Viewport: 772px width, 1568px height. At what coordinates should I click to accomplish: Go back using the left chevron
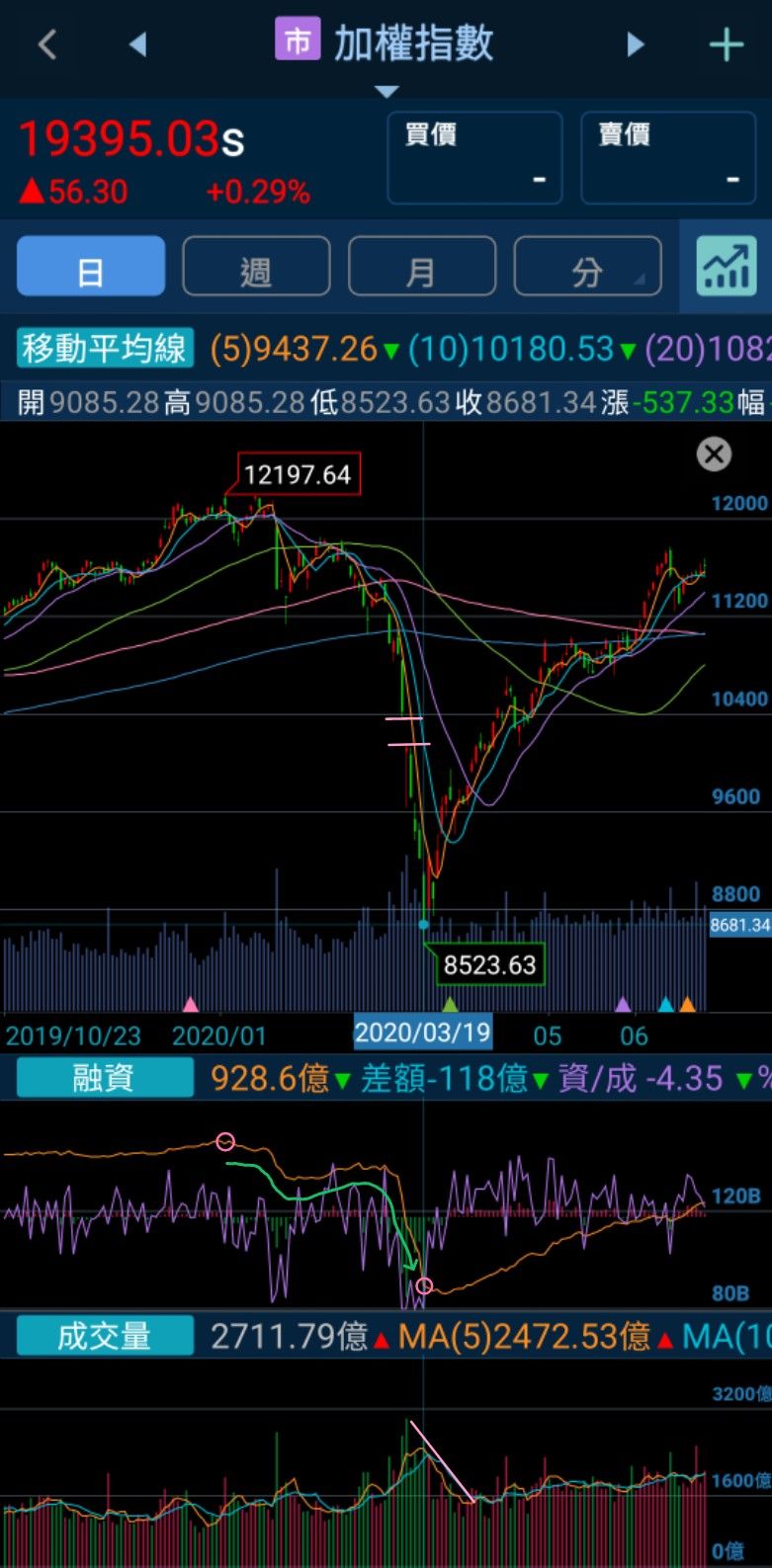point(46,44)
